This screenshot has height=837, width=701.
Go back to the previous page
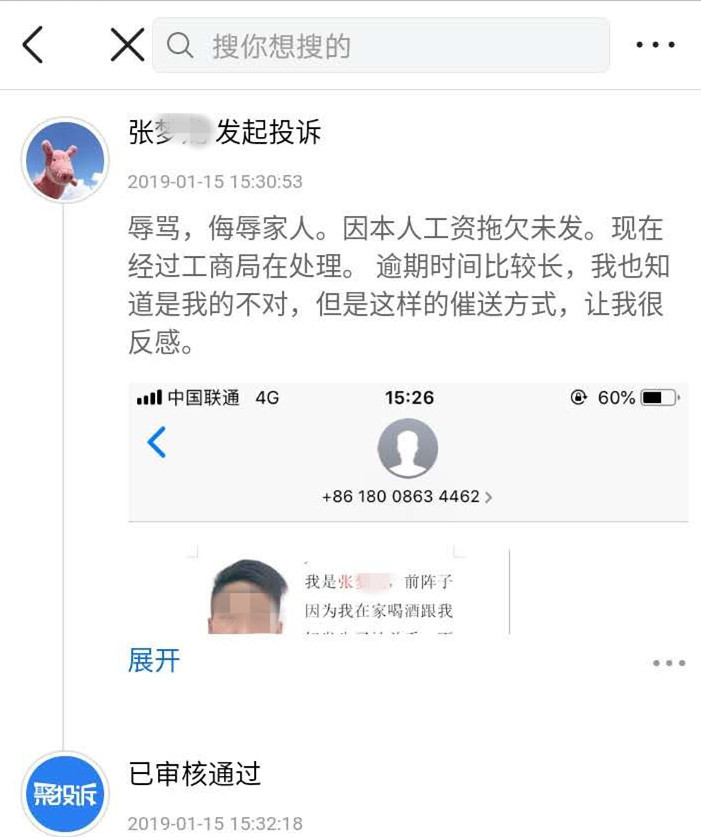pyautogui.click(x=33, y=45)
